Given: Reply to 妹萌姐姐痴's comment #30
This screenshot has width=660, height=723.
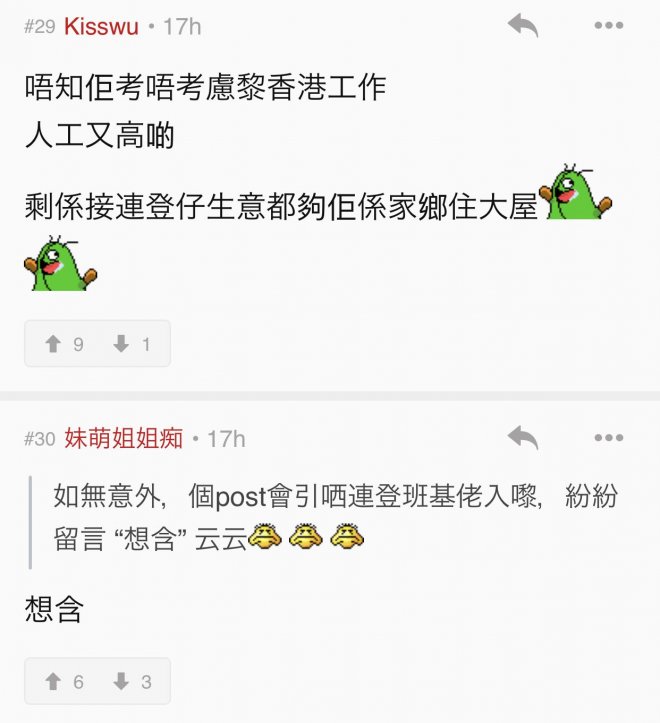Looking at the screenshot, I should [x=523, y=438].
